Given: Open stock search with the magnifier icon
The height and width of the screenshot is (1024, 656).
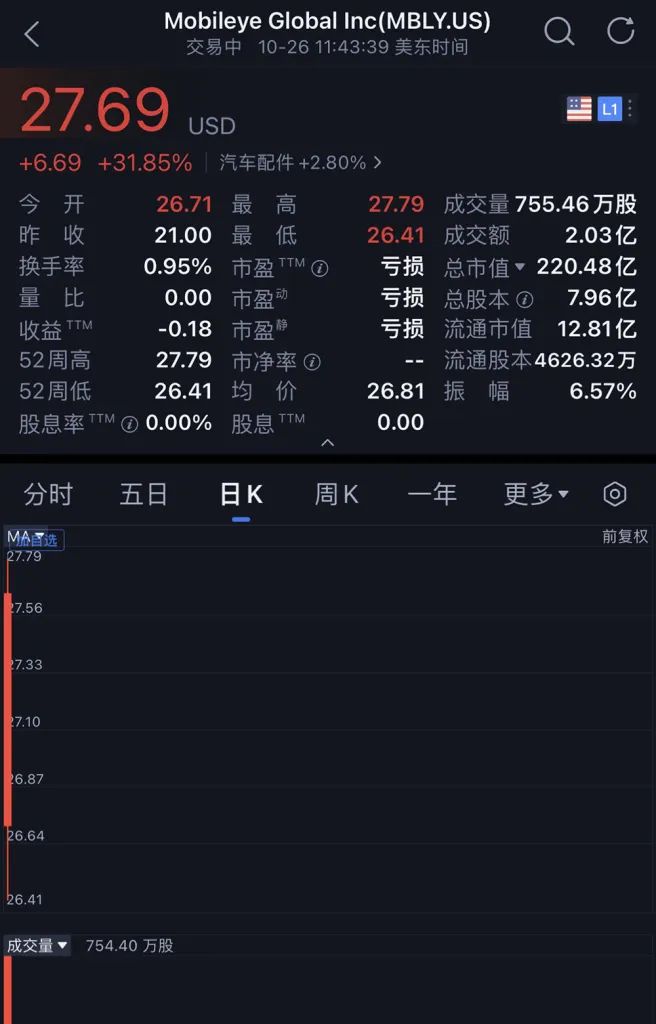Looking at the screenshot, I should pos(559,32).
